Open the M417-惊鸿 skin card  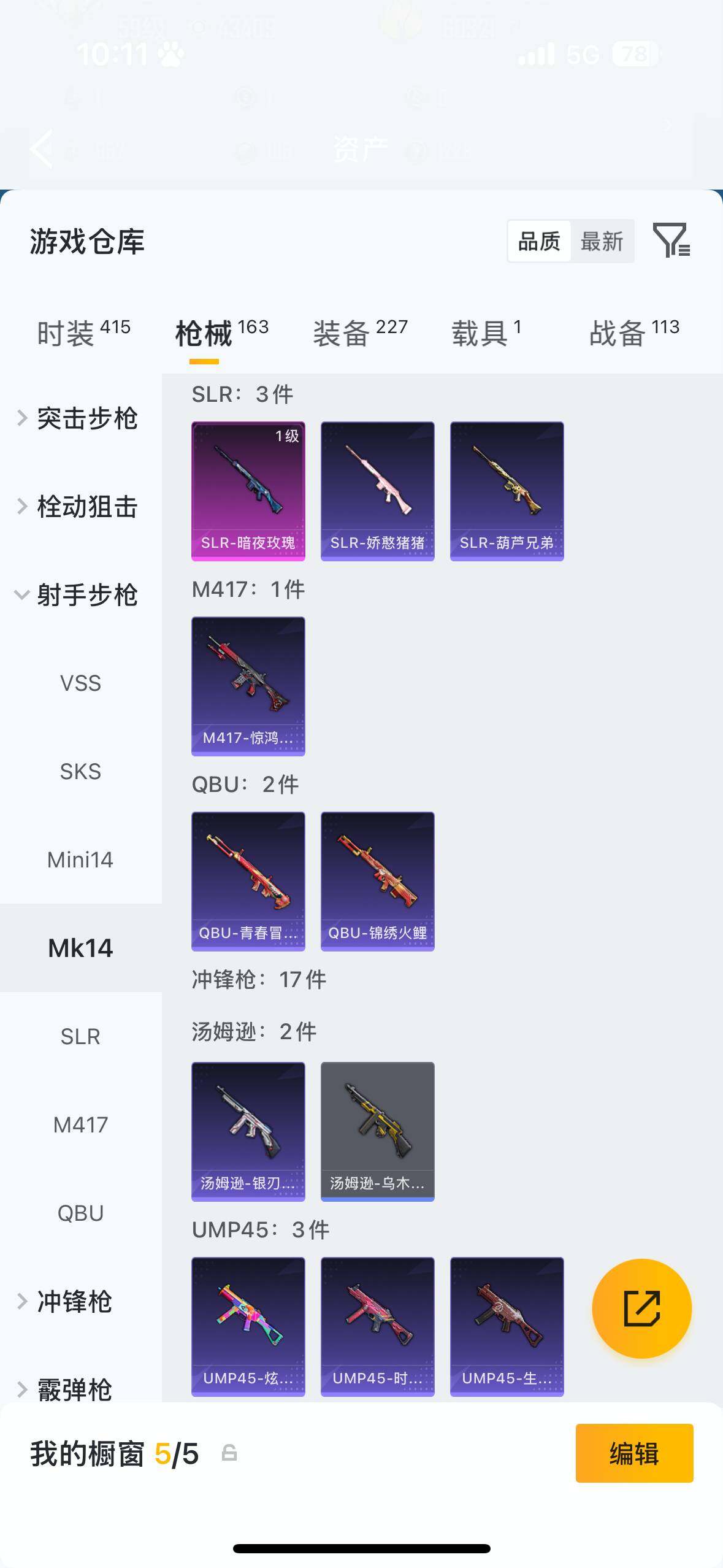point(248,686)
